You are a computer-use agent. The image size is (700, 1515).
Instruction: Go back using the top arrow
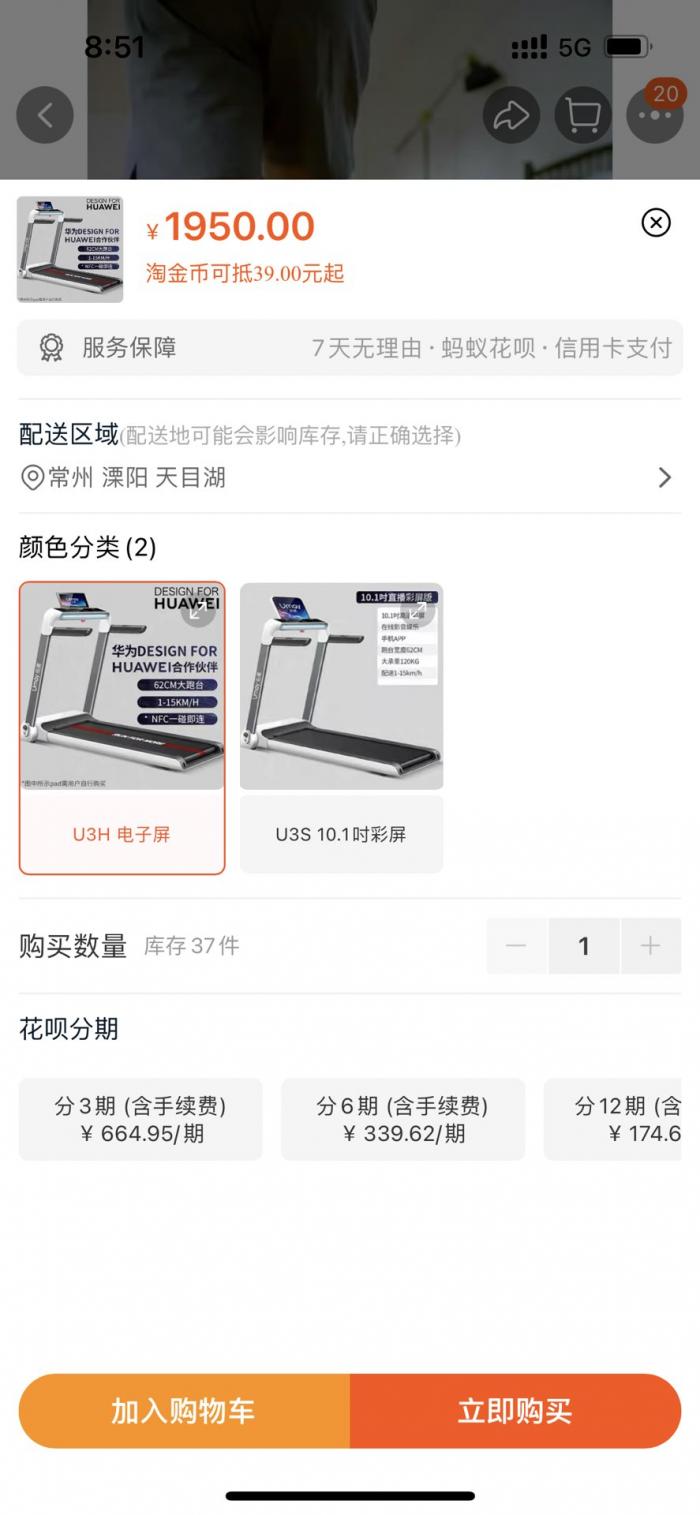pyautogui.click(x=45, y=115)
